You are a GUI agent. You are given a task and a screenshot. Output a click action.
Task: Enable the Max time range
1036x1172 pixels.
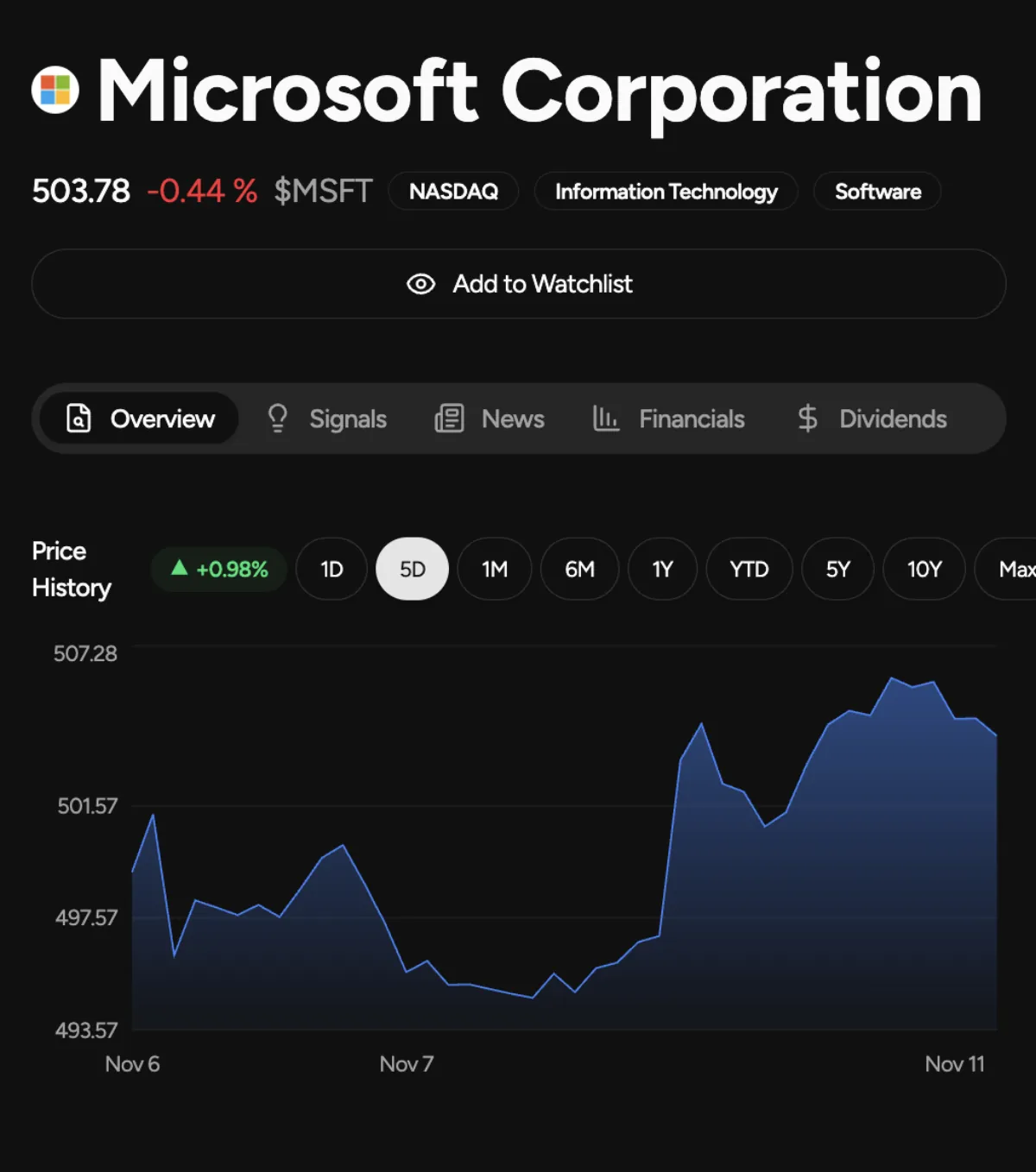[1014, 569]
